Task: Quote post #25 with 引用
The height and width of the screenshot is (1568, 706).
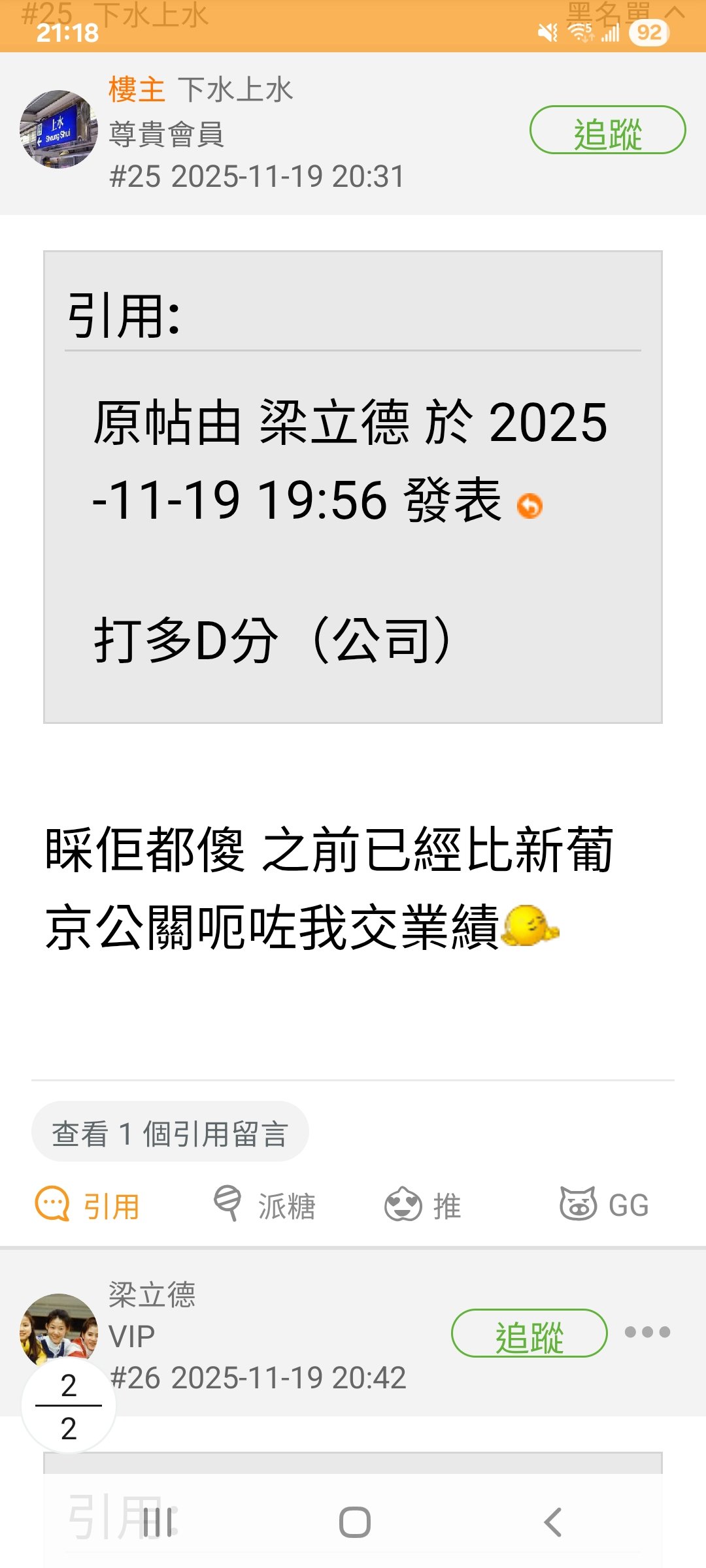Action: coord(88,1205)
